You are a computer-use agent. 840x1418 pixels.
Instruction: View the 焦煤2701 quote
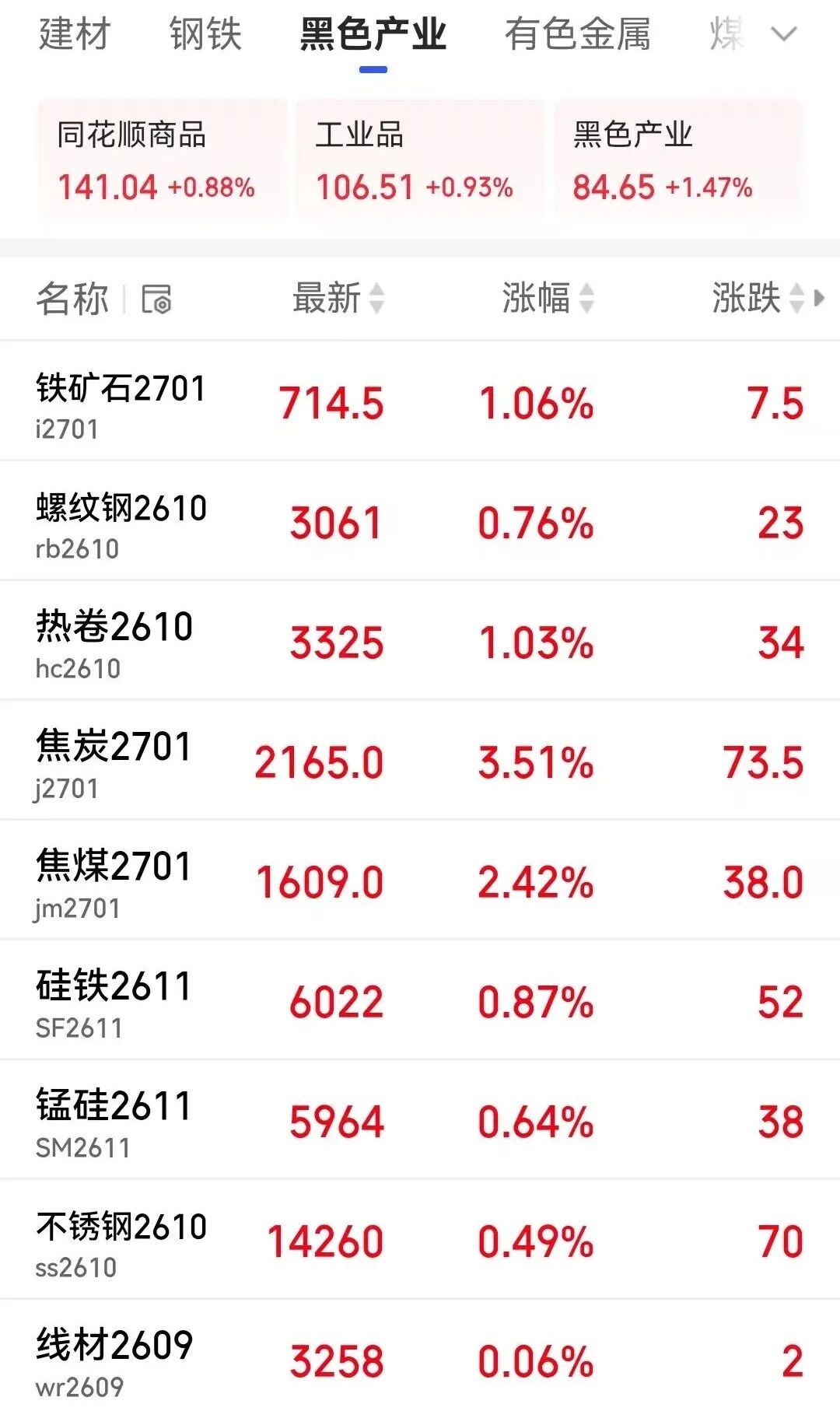pos(420,881)
